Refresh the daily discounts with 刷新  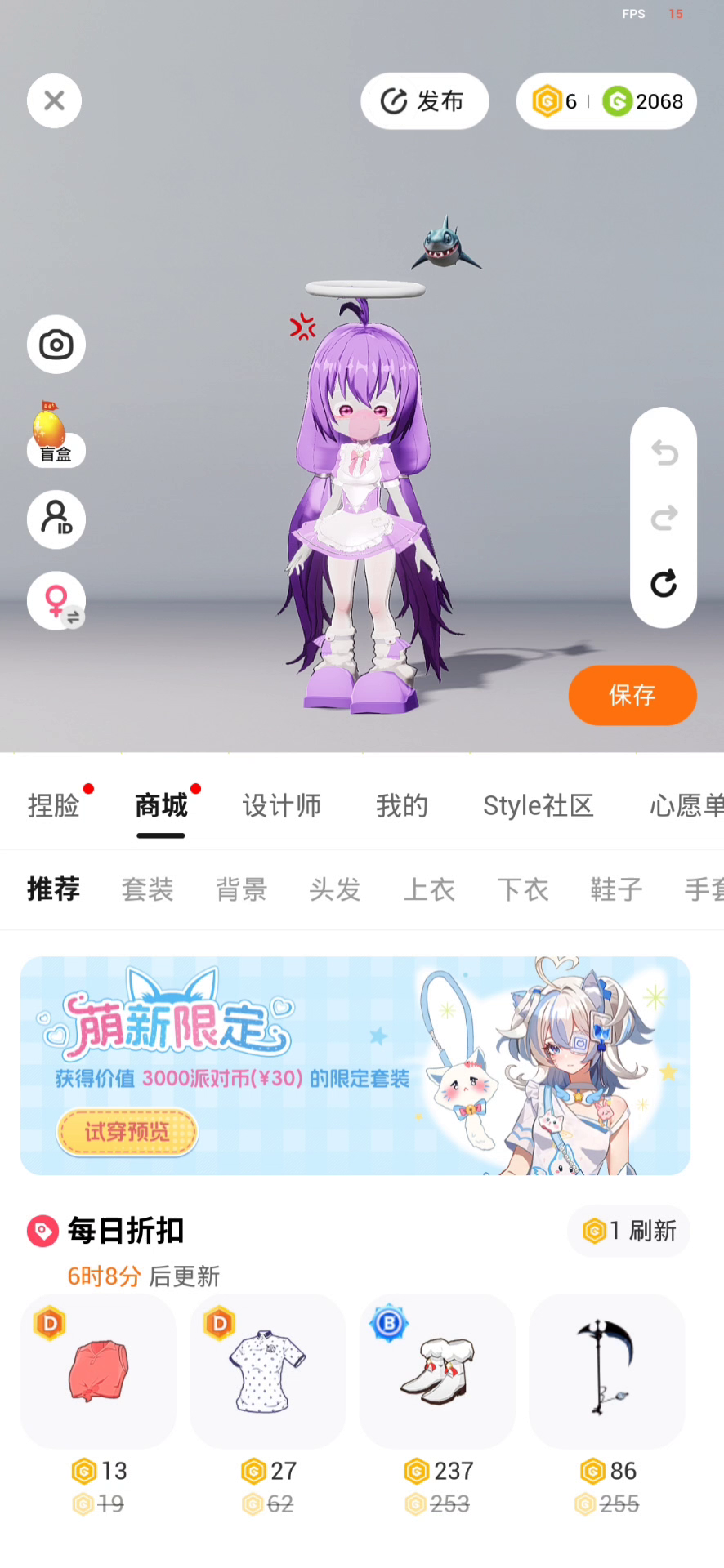tap(628, 1231)
